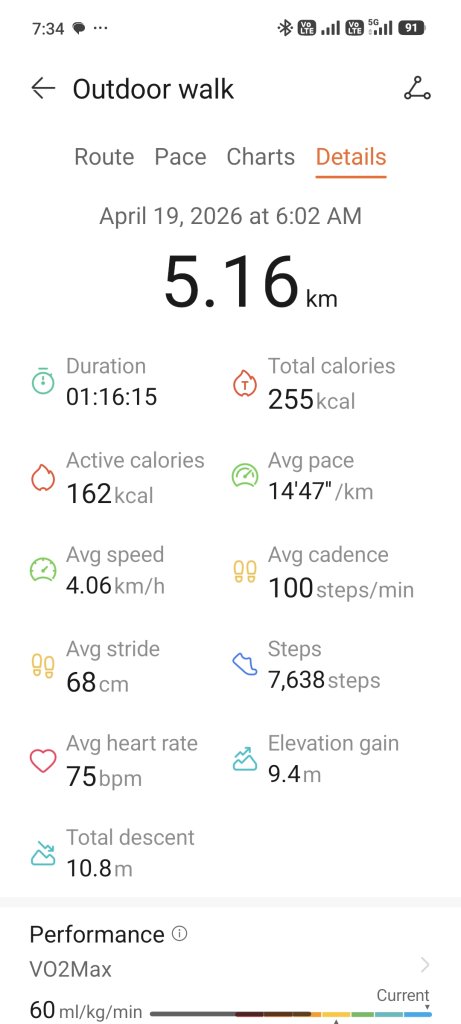Switch to the Route tab
The height and width of the screenshot is (1024, 461).
[104, 157]
